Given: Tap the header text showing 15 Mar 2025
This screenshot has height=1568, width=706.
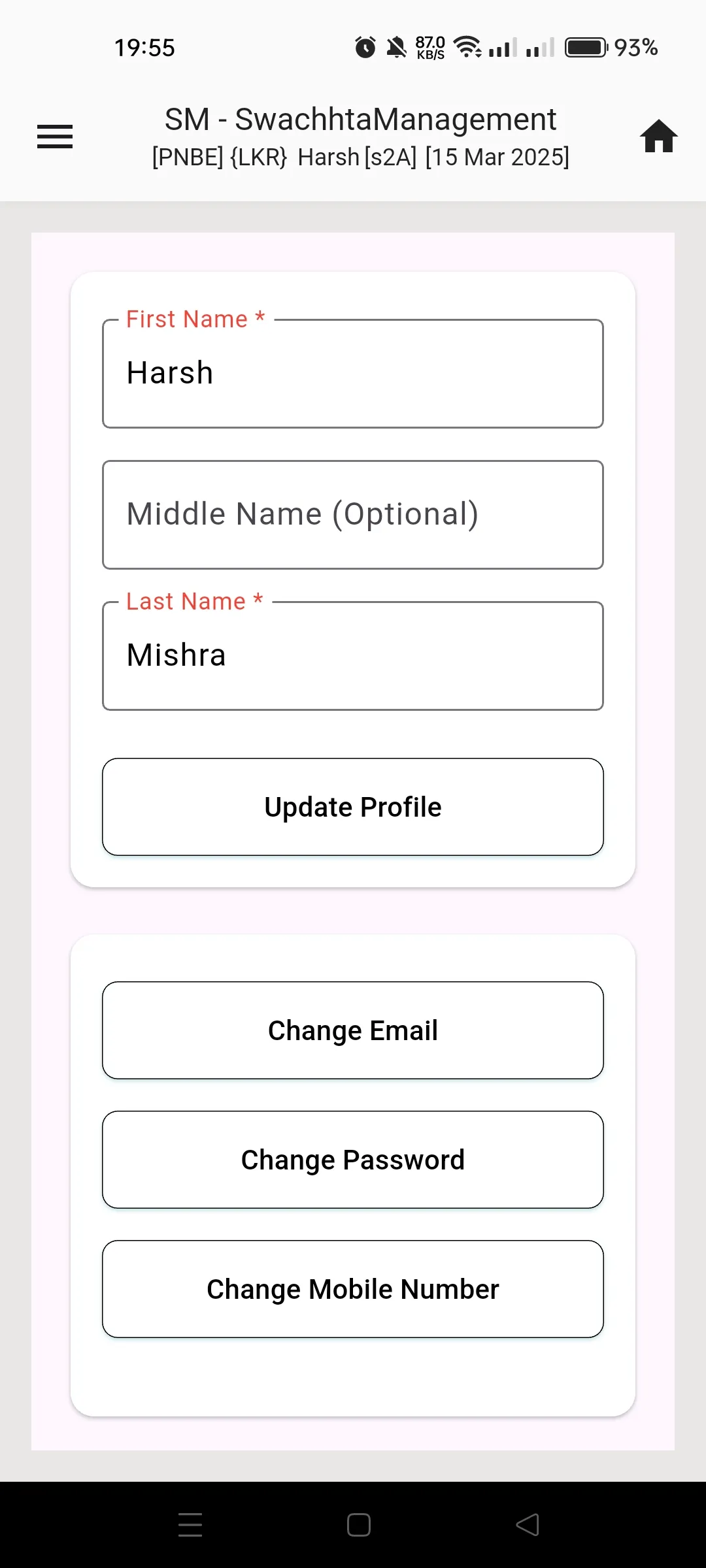Looking at the screenshot, I should pos(497,157).
